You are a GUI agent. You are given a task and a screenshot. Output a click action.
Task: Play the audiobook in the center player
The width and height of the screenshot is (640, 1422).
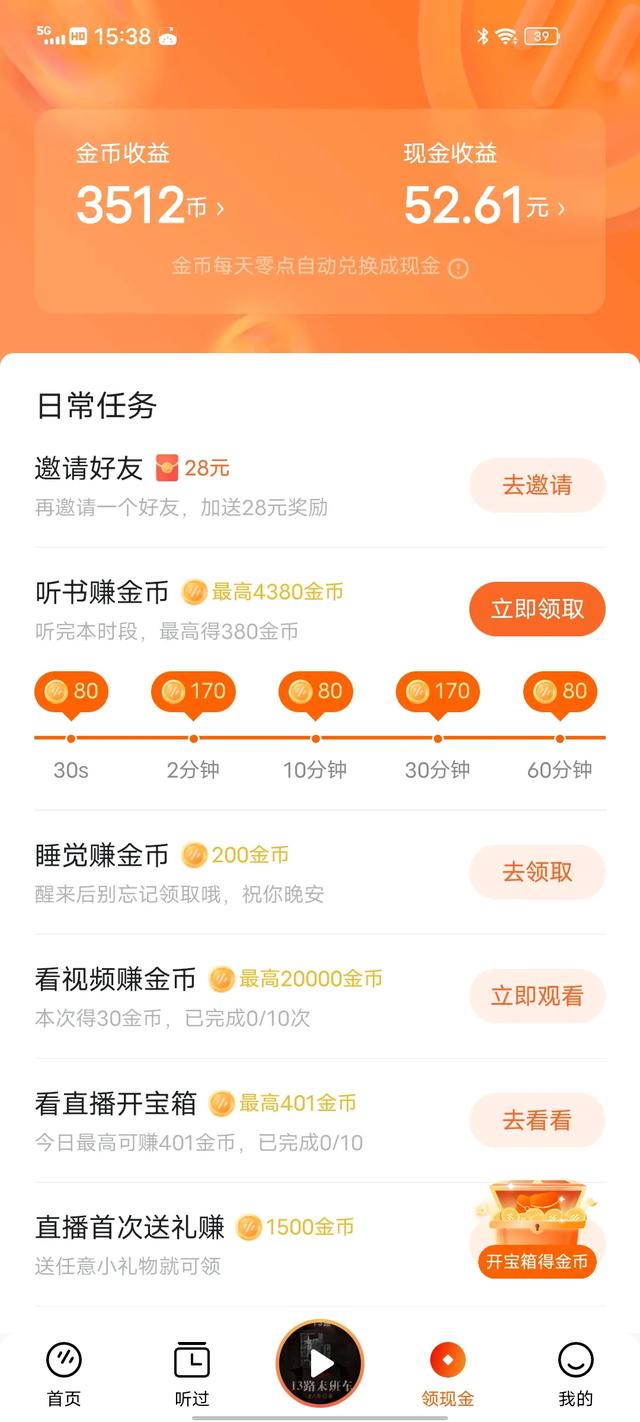click(x=320, y=1363)
